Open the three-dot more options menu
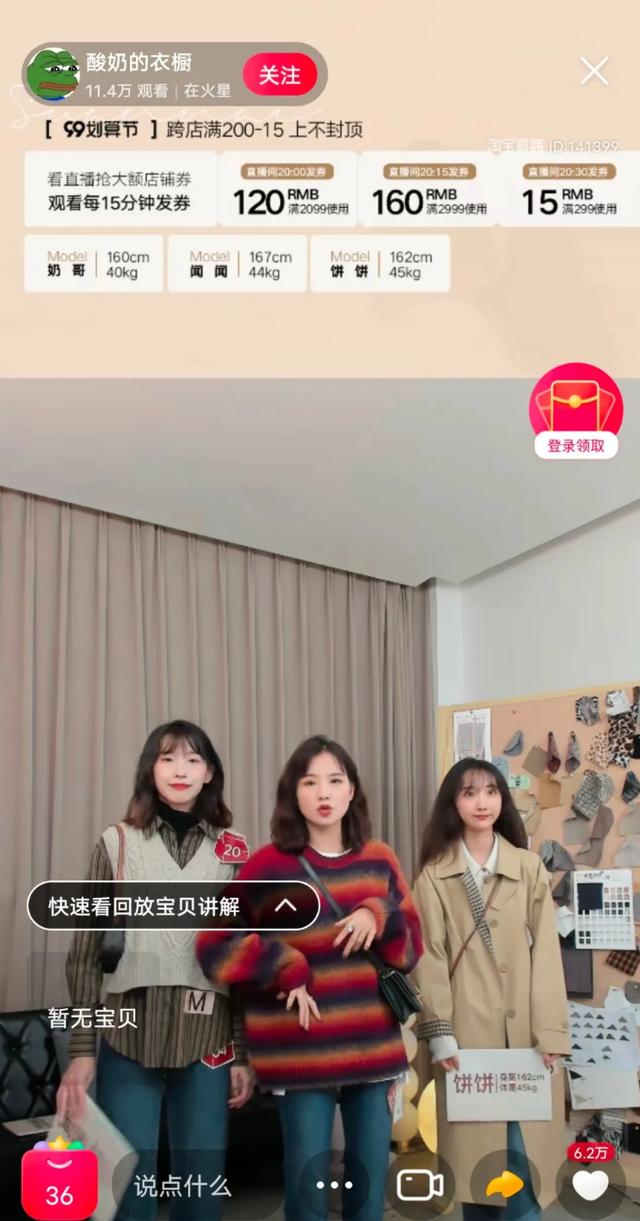Screen dimensions: 640x1221 pyautogui.click(x=334, y=1186)
